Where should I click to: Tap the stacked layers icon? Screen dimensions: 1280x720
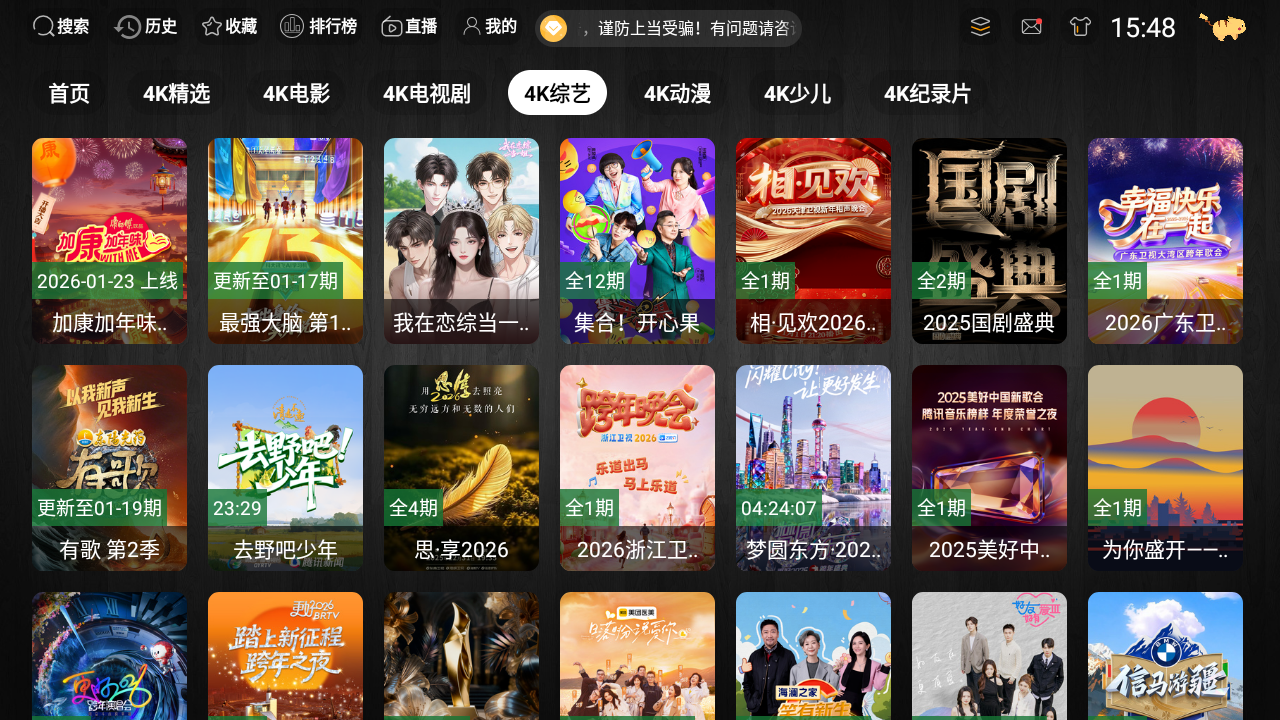tap(980, 27)
